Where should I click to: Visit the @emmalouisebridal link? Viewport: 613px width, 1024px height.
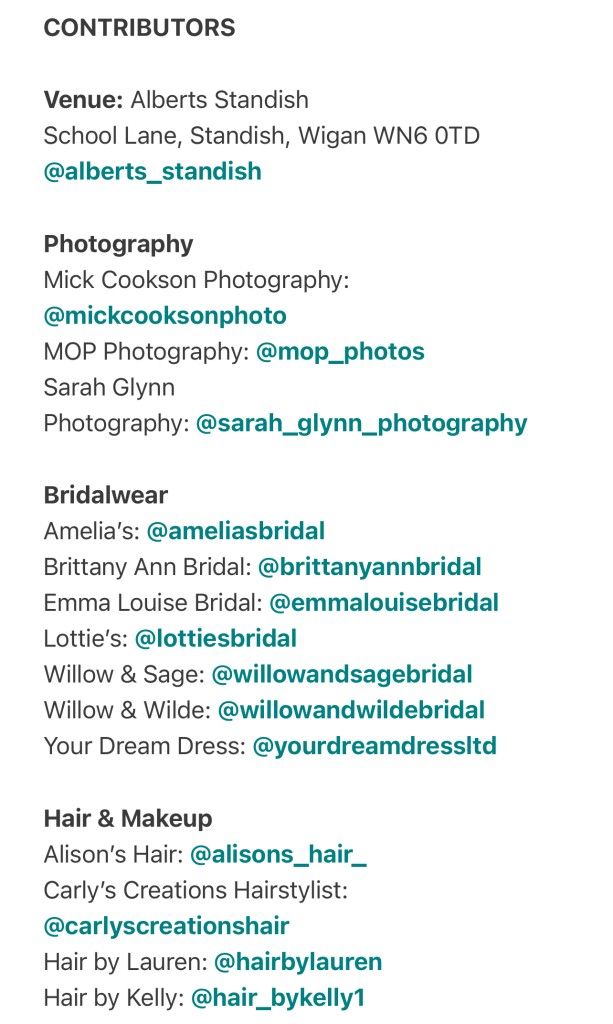tap(384, 603)
